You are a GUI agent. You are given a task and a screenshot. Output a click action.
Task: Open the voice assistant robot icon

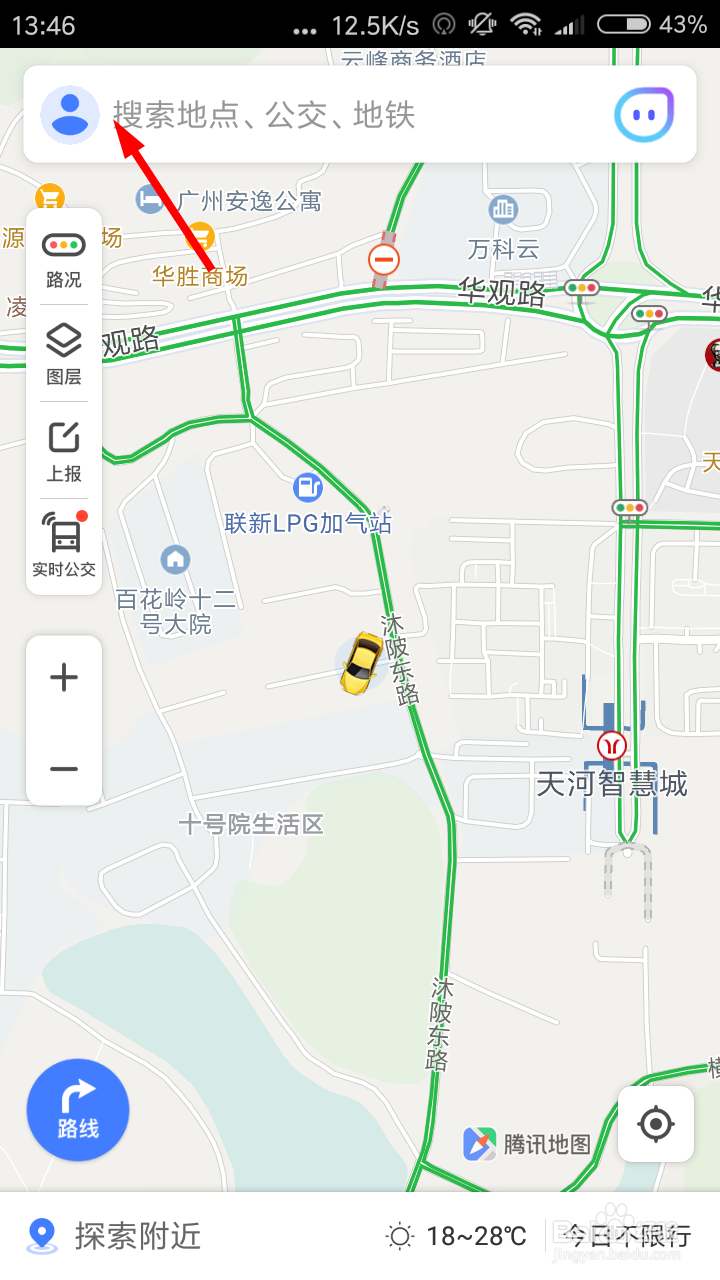[x=644, y=115]
